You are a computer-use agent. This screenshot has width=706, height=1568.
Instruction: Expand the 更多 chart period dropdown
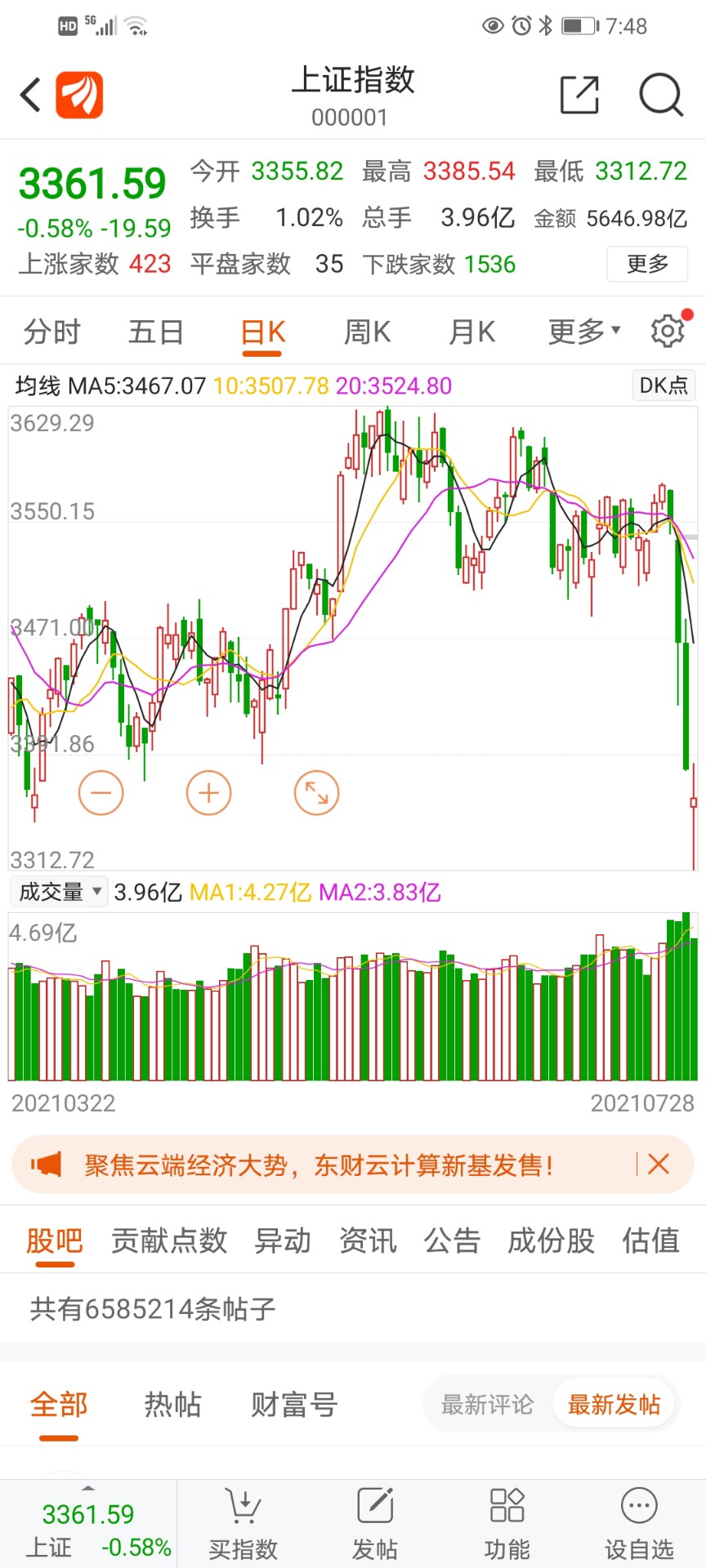583,332
